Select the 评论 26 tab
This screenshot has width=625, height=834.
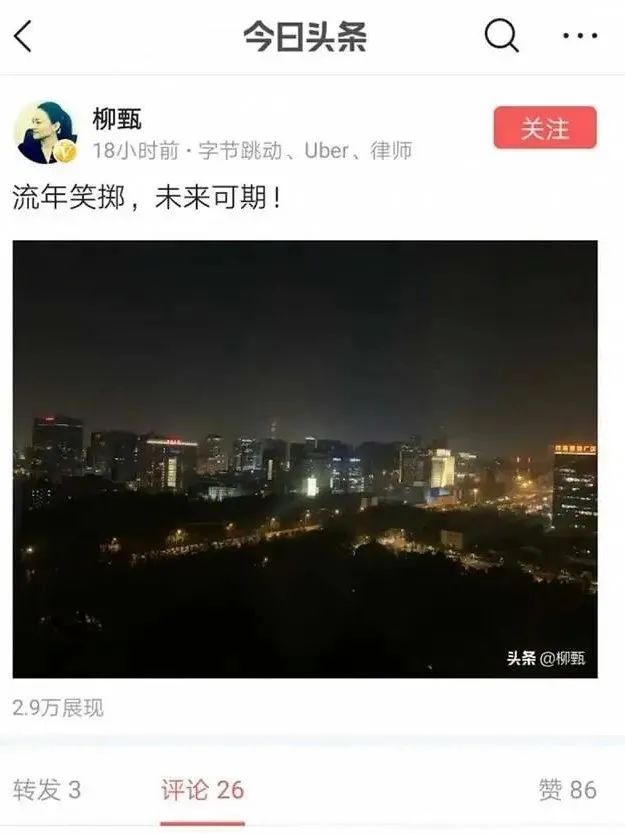[x=202, y=790]
